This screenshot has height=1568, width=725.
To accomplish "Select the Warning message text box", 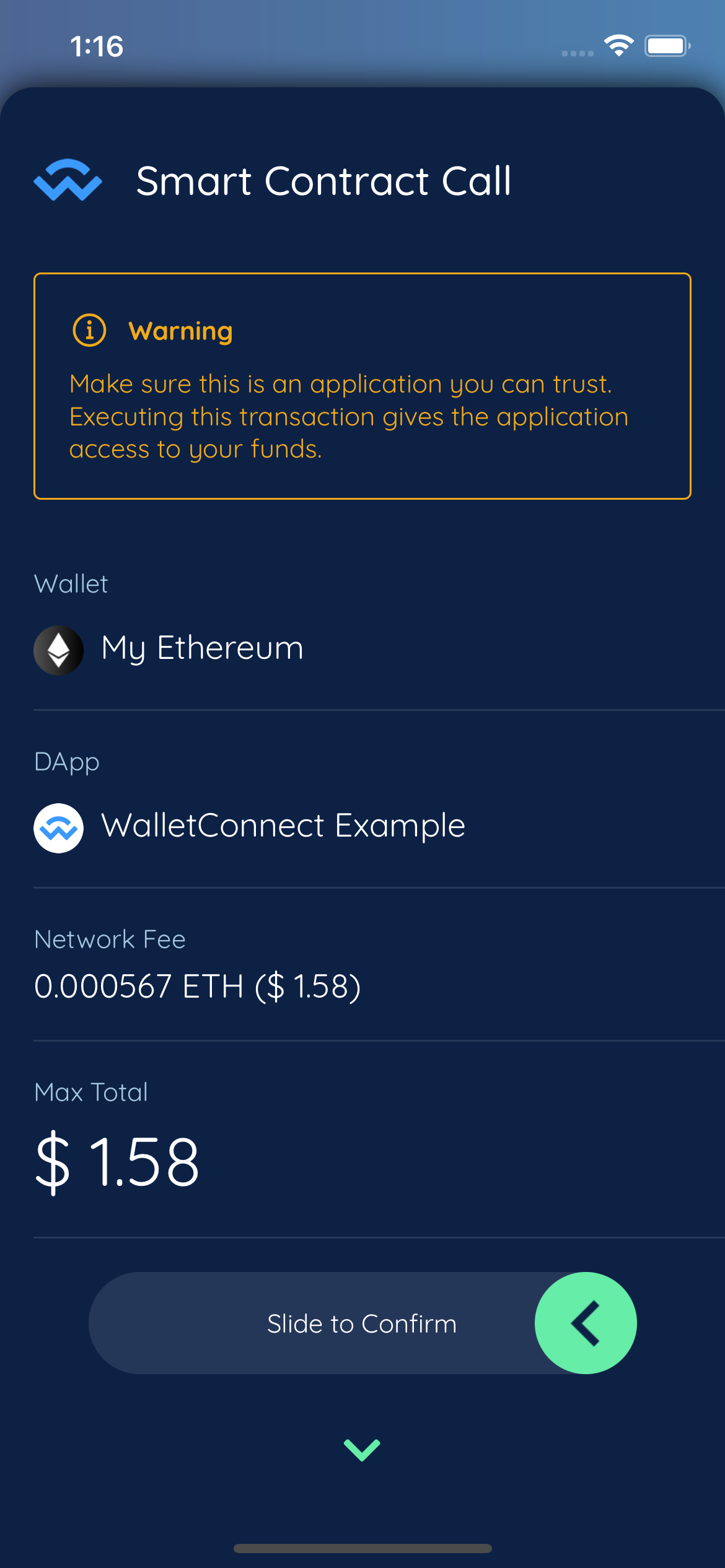I will (x=362, y=384).
